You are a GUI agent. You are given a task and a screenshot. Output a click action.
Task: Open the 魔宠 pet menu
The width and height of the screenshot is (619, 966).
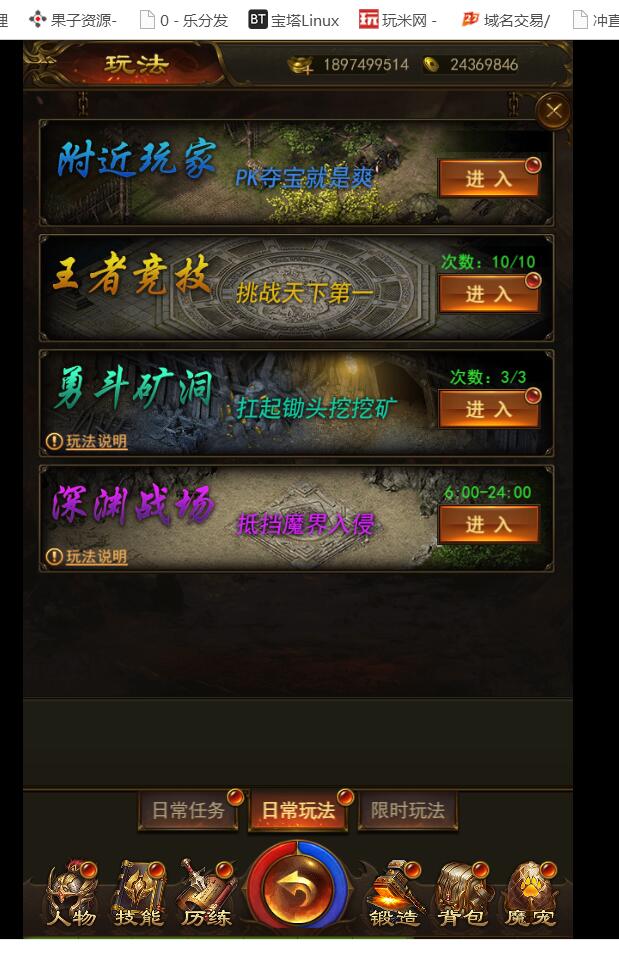click(x=530, y=894)
